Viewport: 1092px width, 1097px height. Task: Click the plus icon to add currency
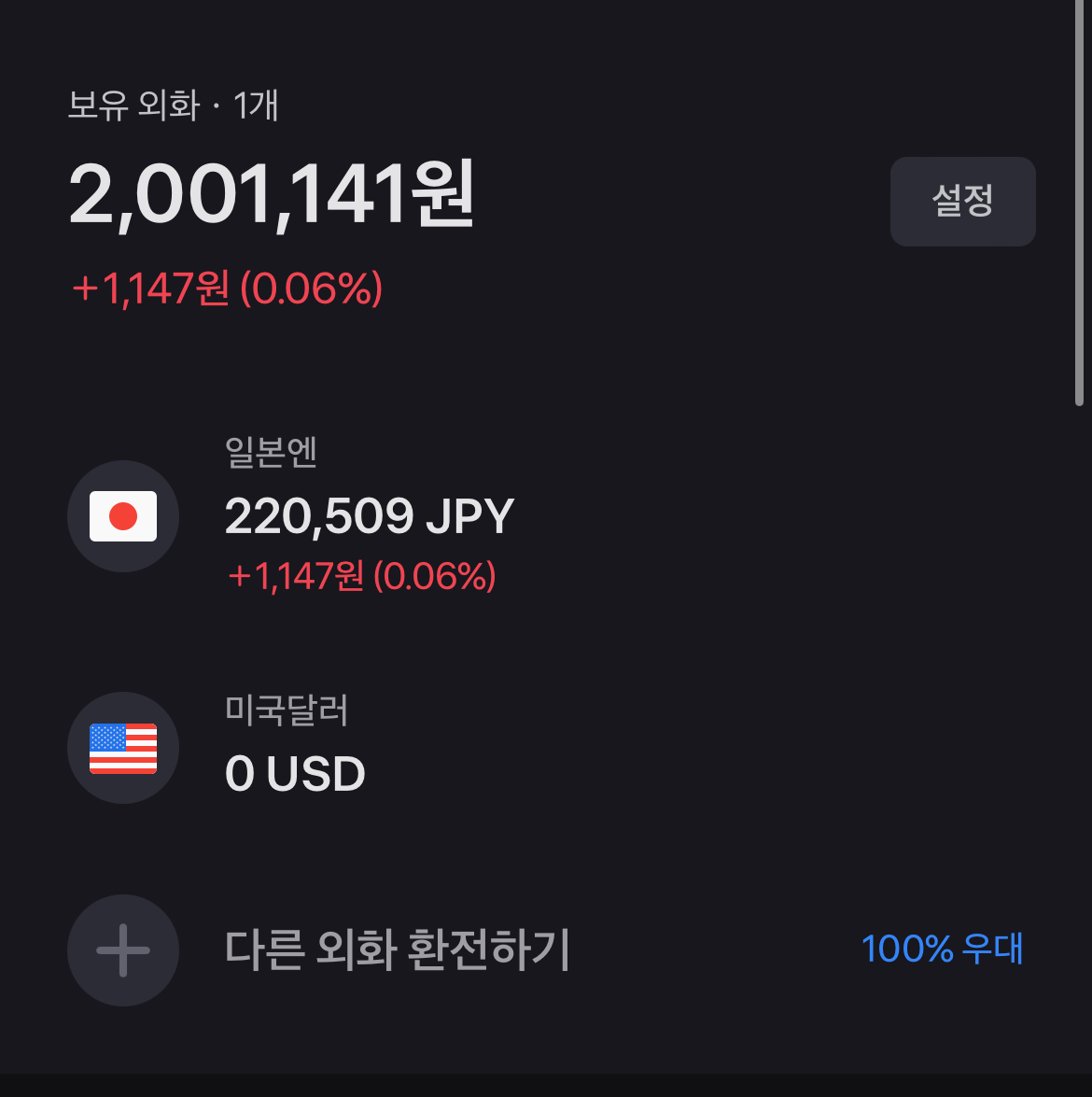(123, 950)
